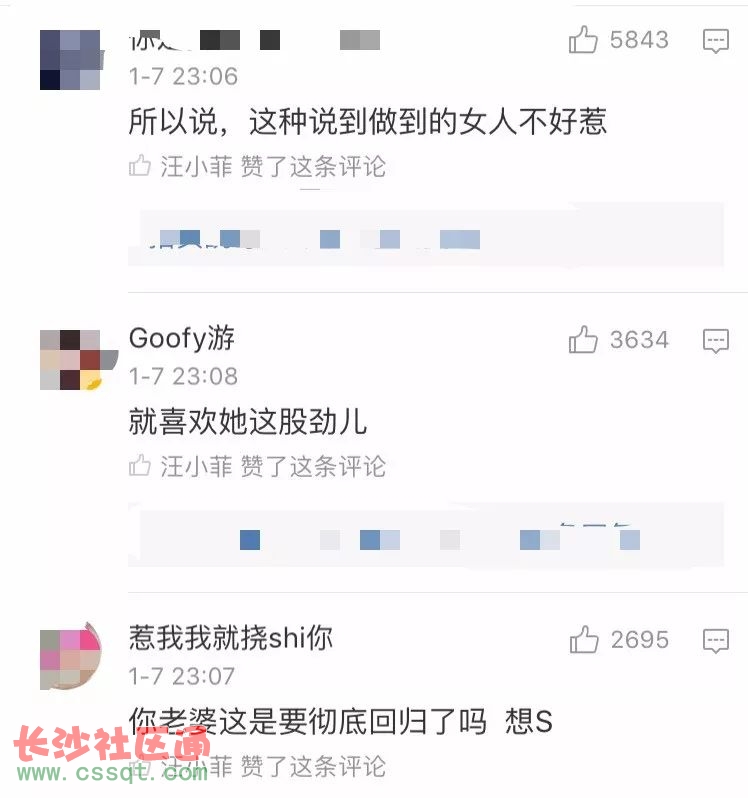The image size is (748, 798).
Task: Reply to the comment with 5843 likes
Action: coord(716,41)
